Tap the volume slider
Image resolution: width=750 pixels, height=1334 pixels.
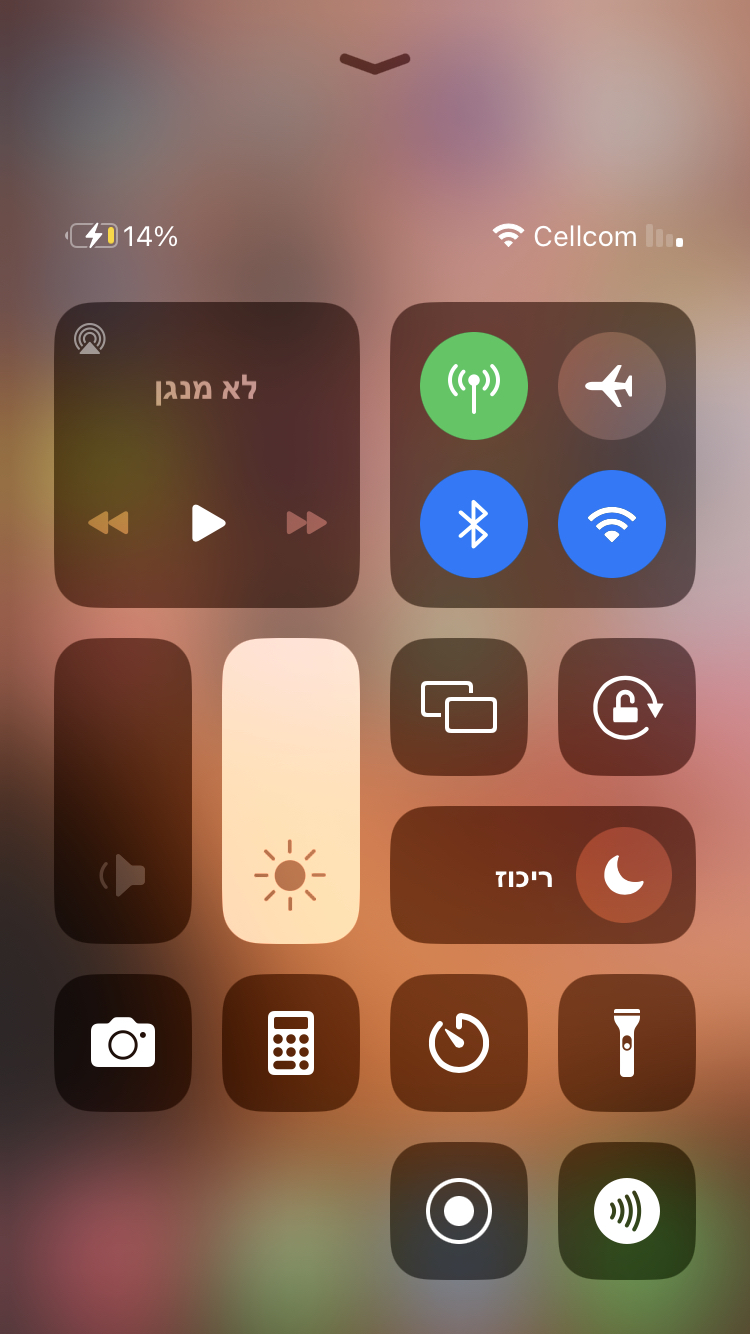123,790
